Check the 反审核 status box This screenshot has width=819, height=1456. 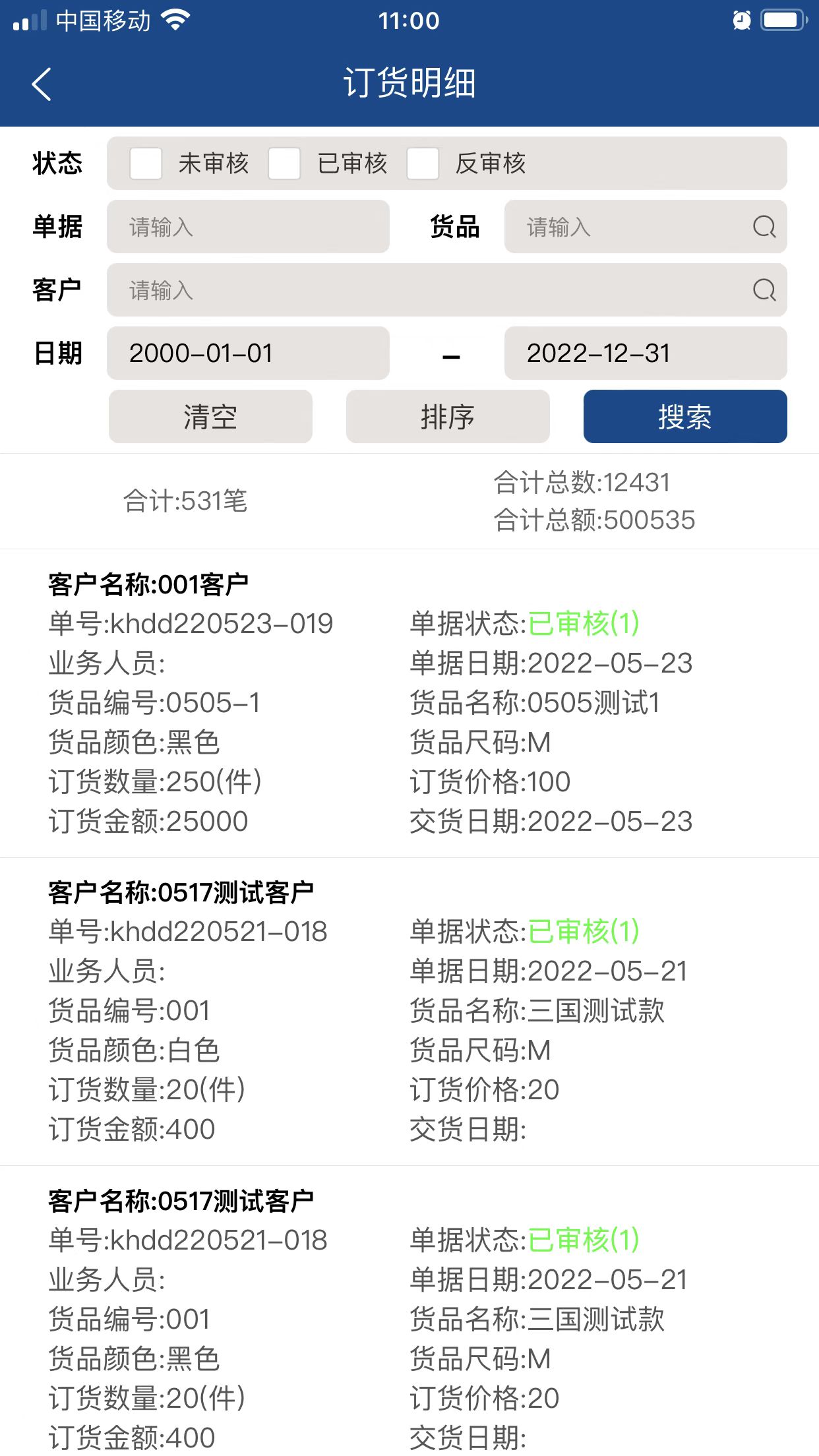(423, 164)
